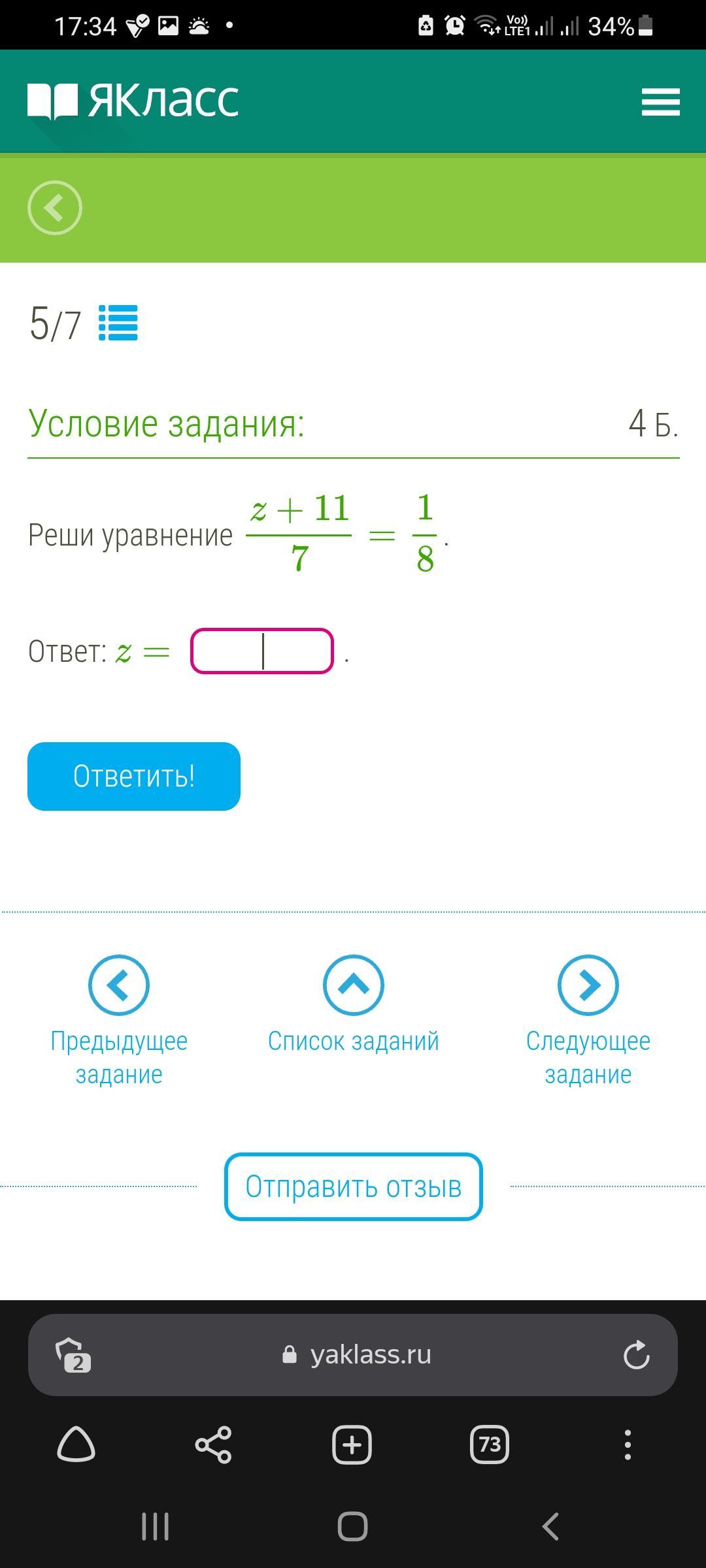Tap the back arrow in green bar
706x1568 pixels.
(x=55, y=208)
